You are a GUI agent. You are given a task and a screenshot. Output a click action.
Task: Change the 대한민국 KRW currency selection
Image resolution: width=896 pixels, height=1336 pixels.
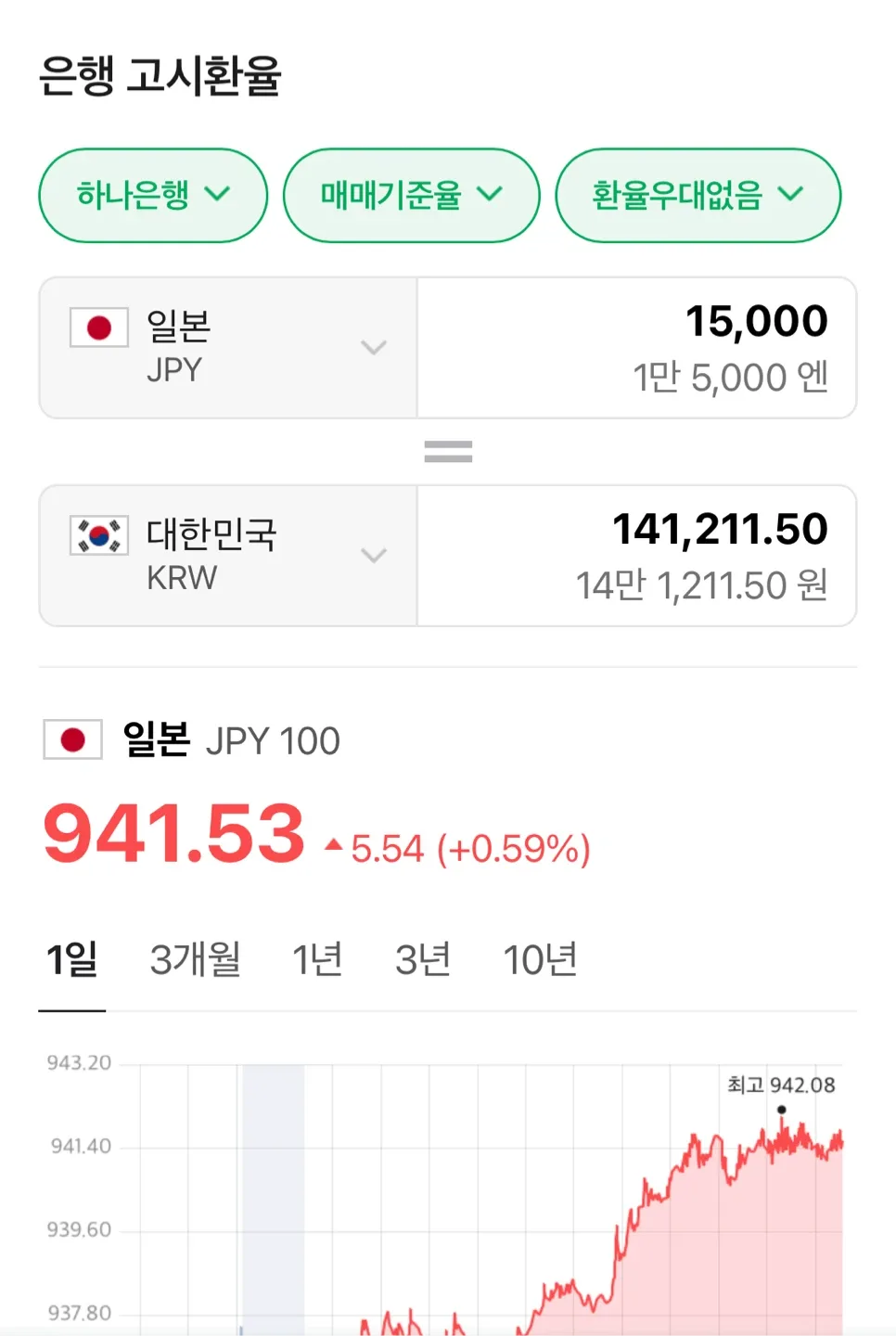click(228, 556)
